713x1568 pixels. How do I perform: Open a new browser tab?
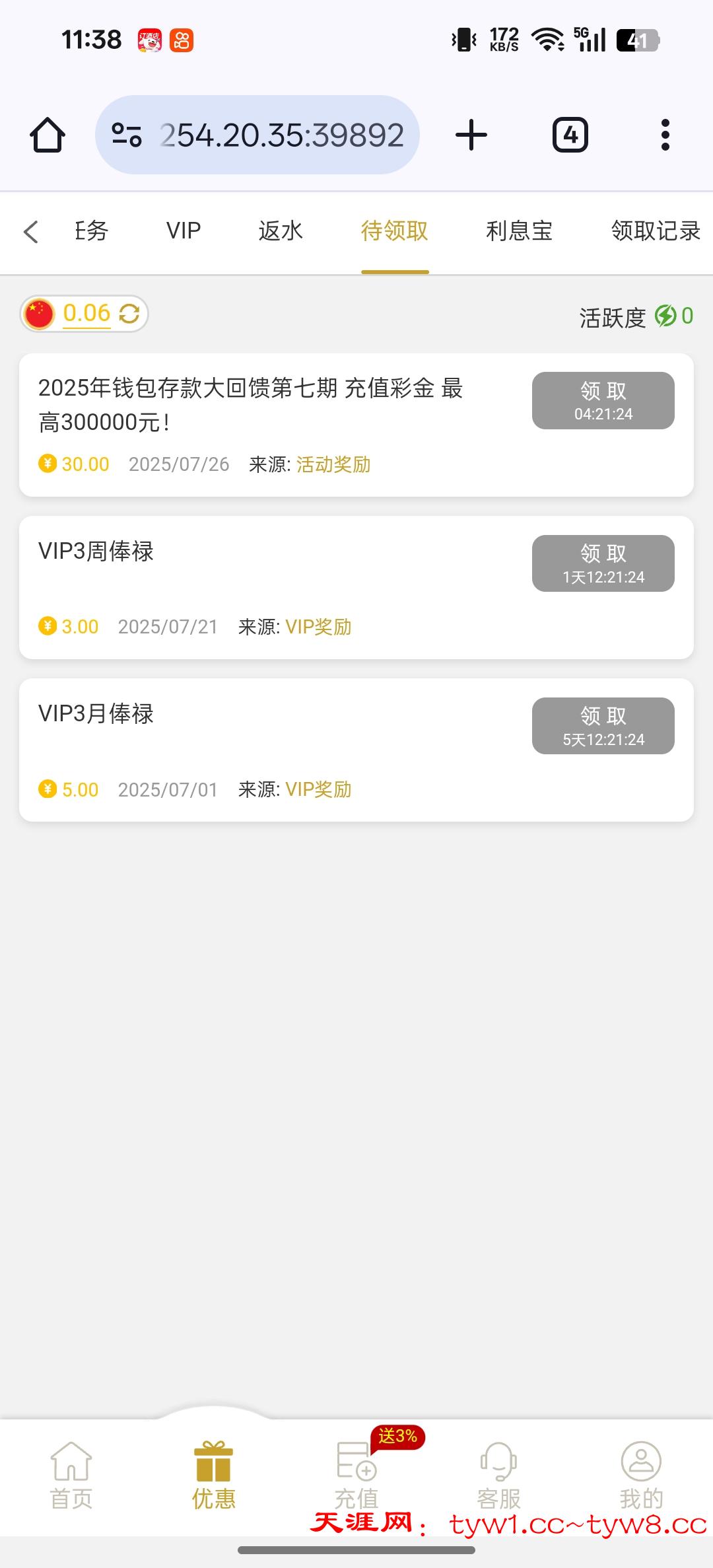pyautogui.click(x=471, y=135)
